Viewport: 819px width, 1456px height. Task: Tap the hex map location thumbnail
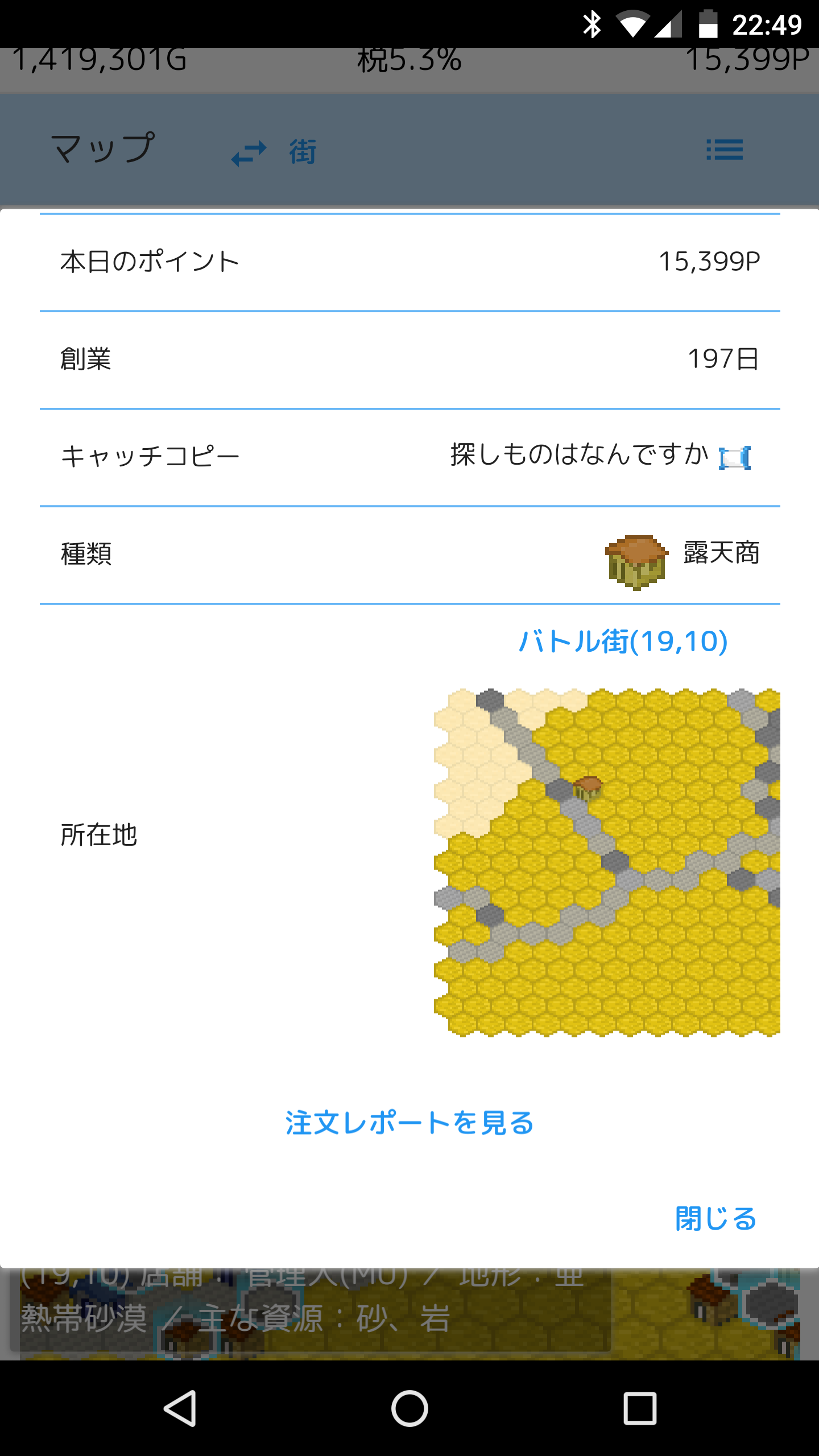click(x=607, y=862)
